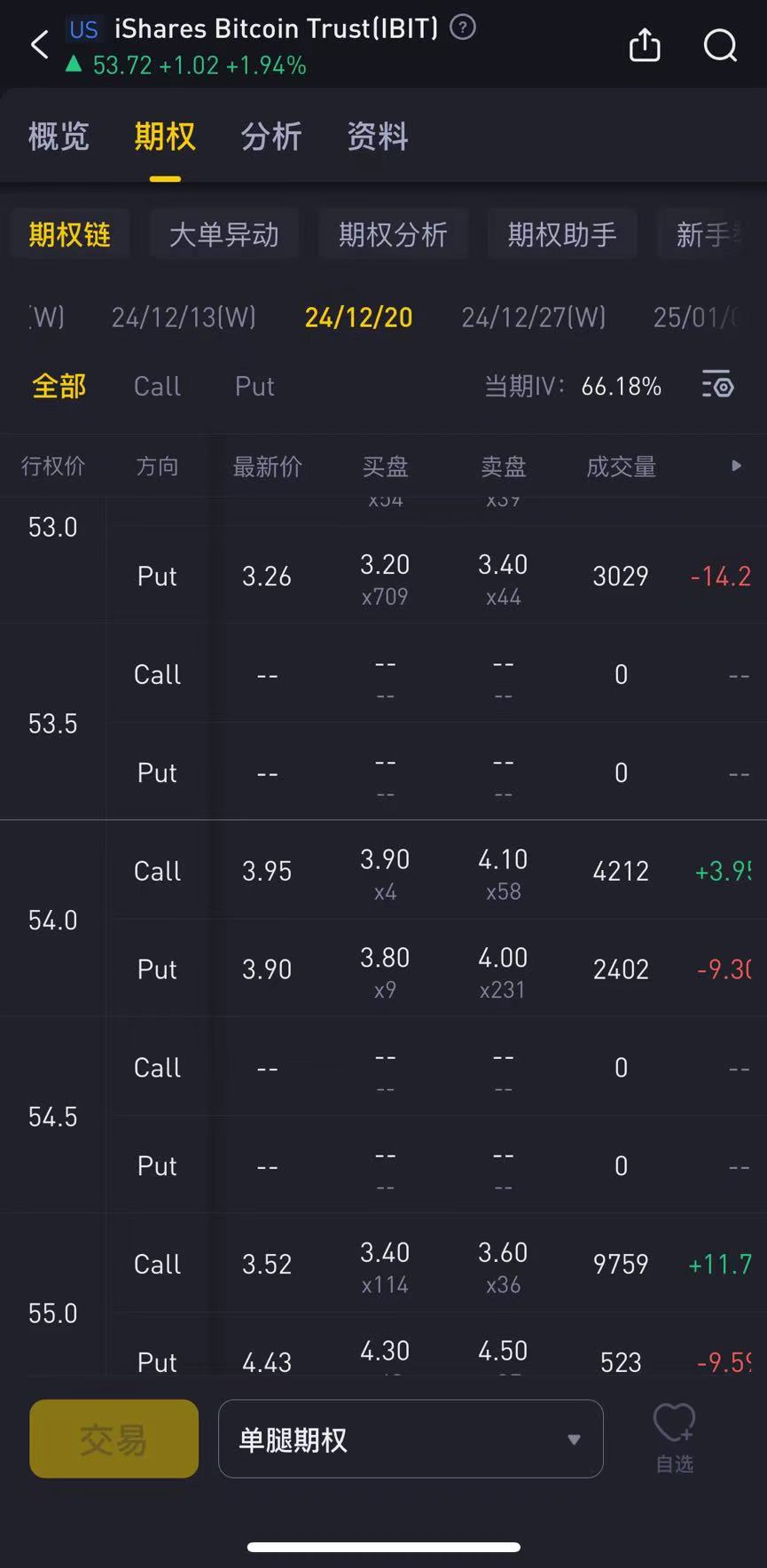Choose the 24/12/13(W) expiry date
The width and height of the screenshot is (767, 1568).
184,318
